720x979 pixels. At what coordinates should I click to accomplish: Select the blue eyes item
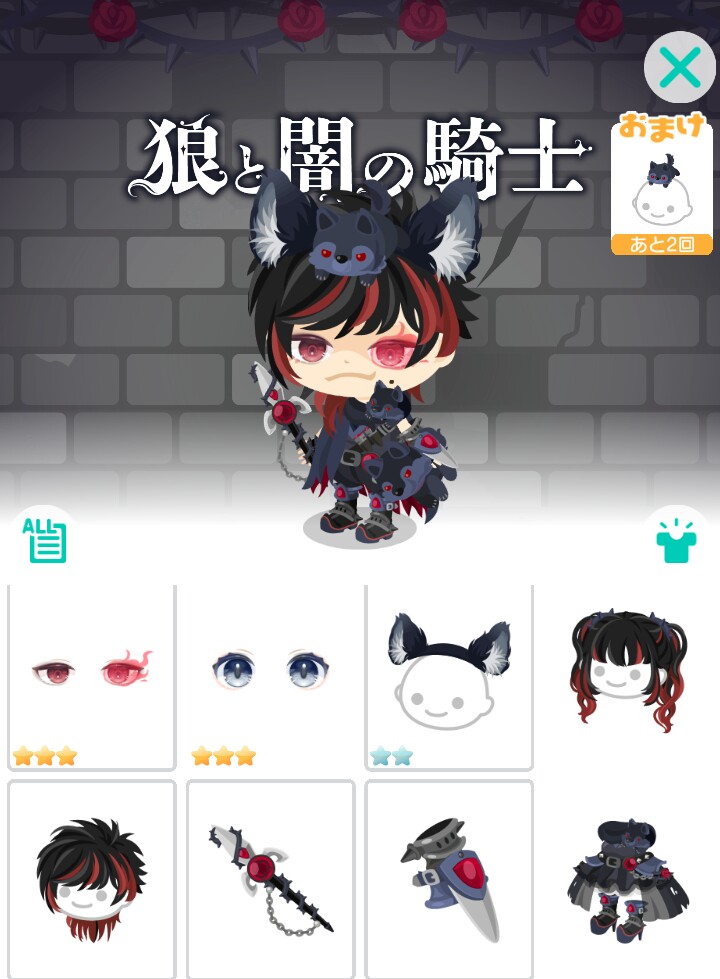click(x=270, y=677)
